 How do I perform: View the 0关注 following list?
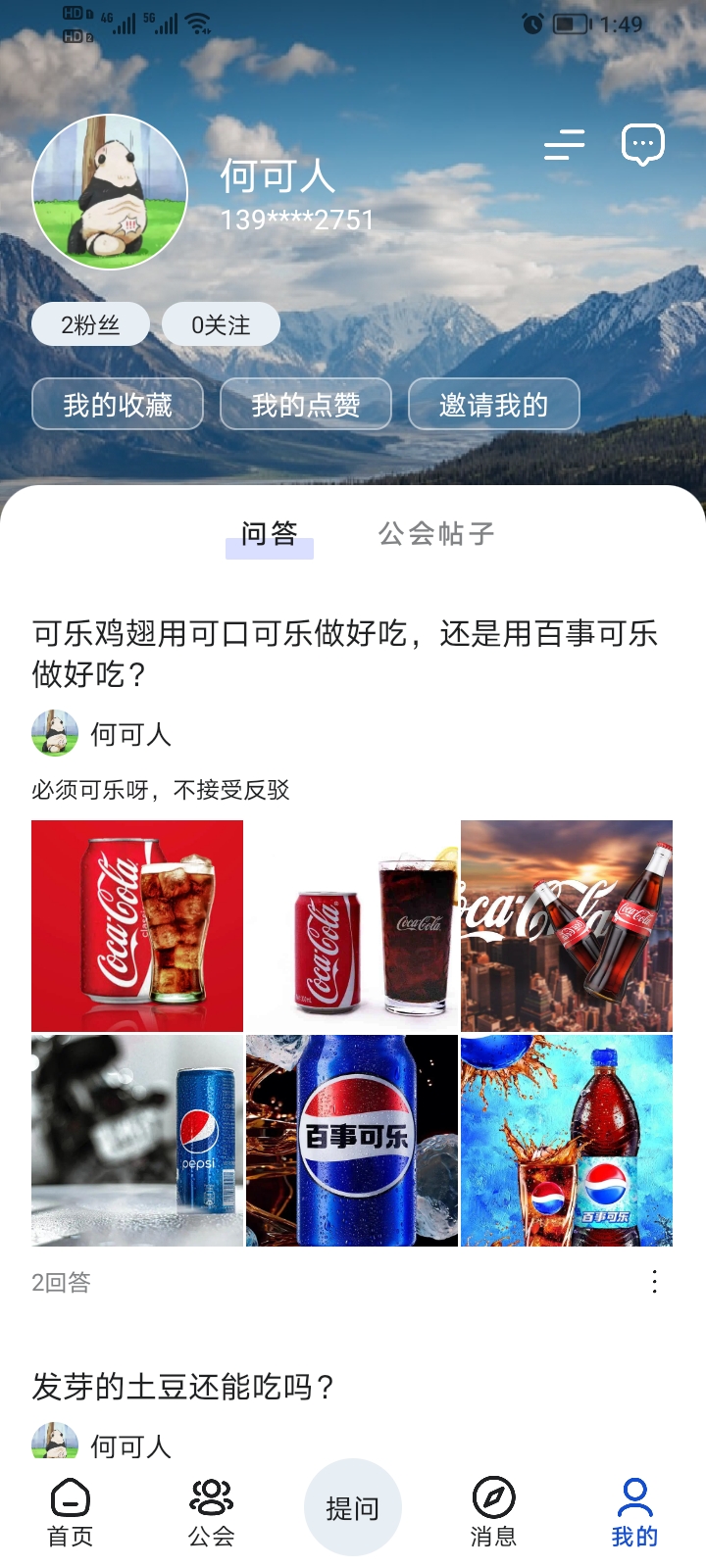coord(221,323)
